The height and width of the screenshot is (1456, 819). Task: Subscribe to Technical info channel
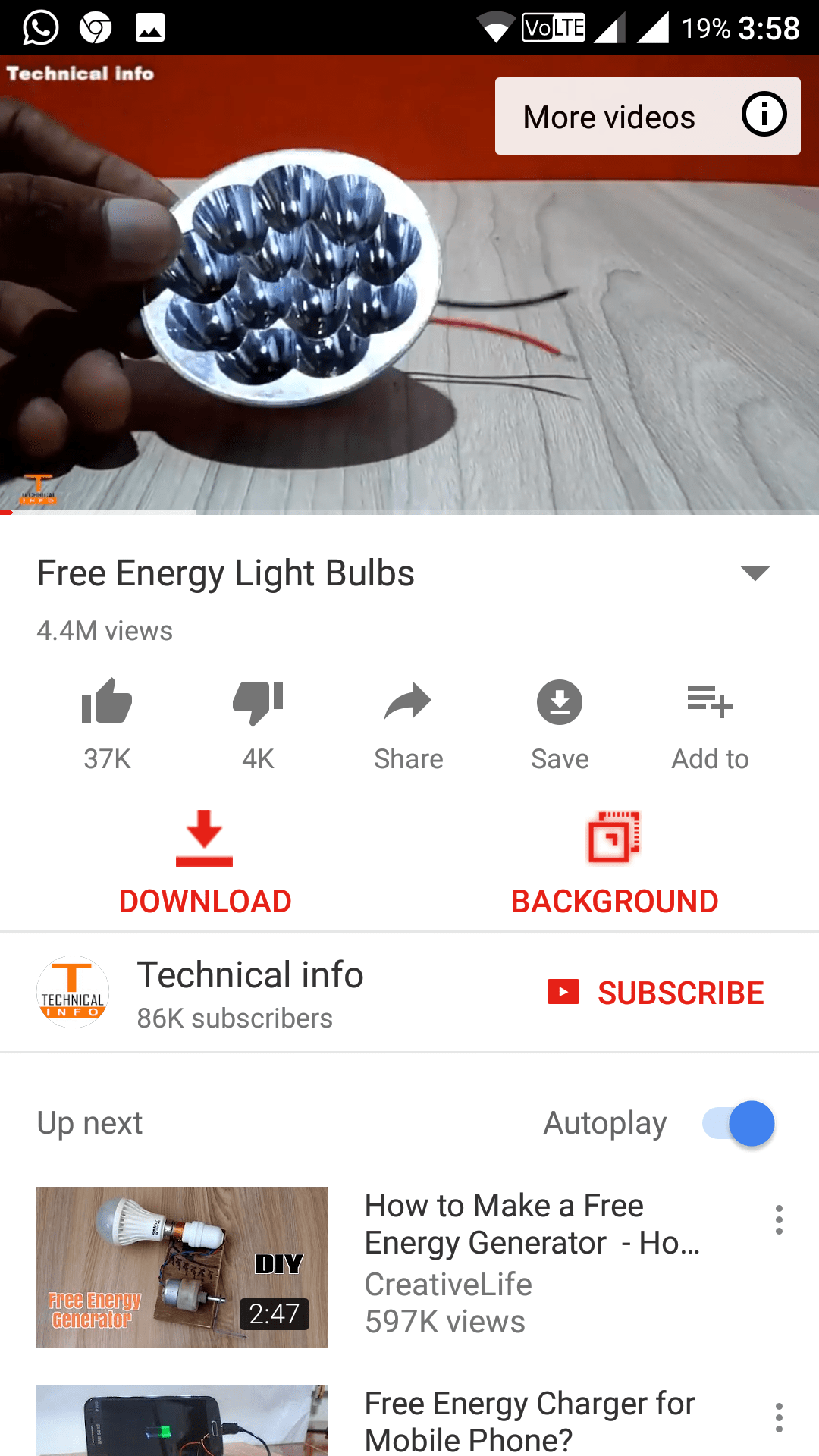coord(657,993)
